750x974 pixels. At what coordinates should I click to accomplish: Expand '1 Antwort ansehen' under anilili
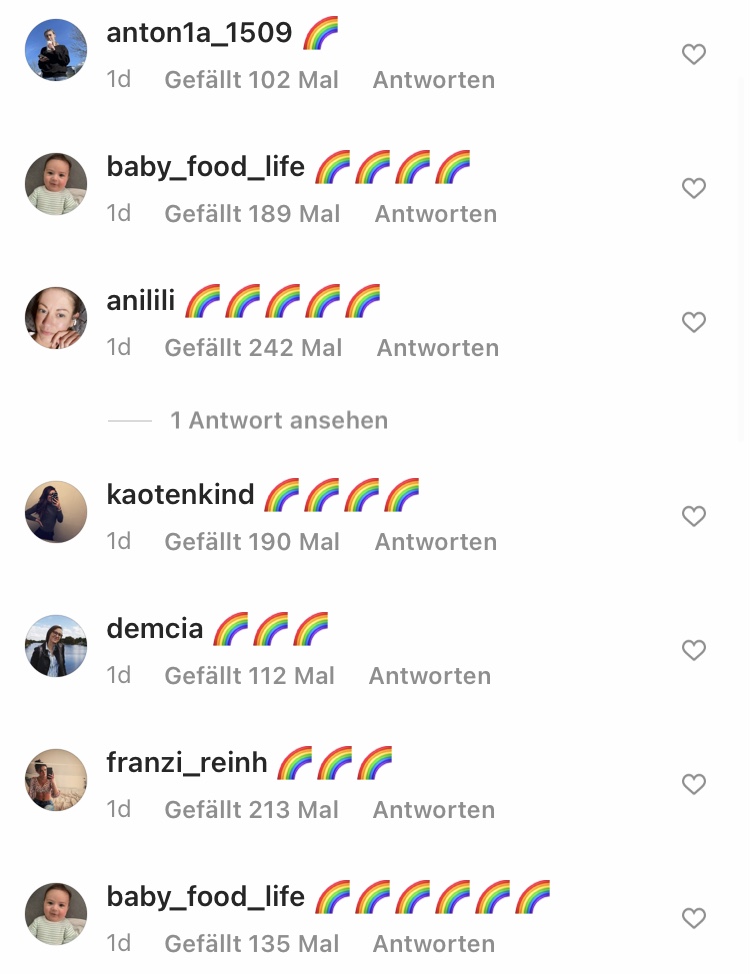click(x=278, y=421)
